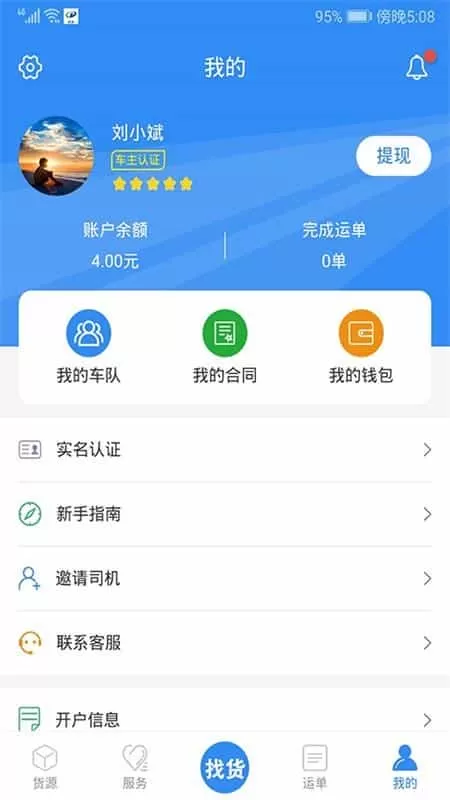Select the 邀请司机 invite driver row
The height and width of the screenshot is (800, 450).
click(x=225, y=579)
